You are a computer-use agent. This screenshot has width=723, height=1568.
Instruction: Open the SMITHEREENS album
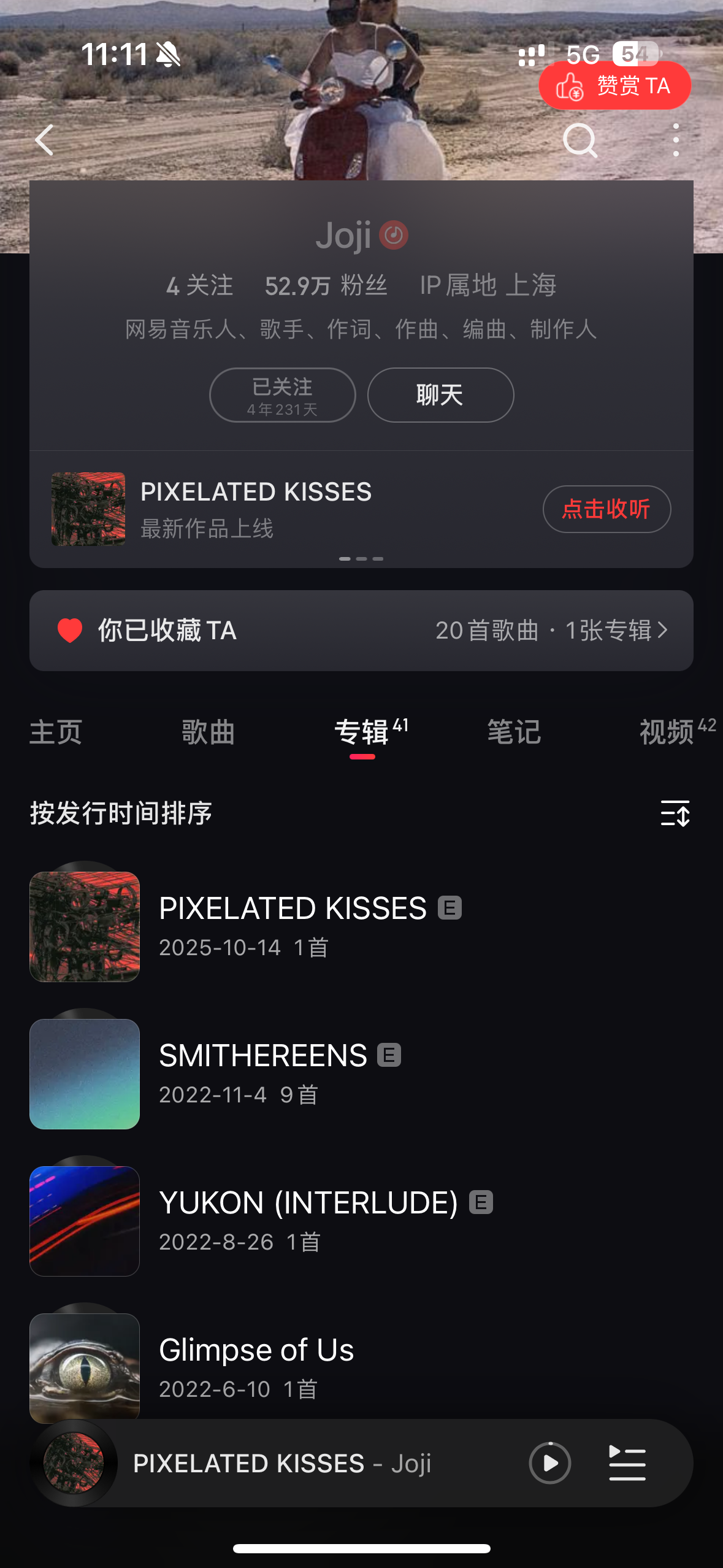[x=264, y=1074]
